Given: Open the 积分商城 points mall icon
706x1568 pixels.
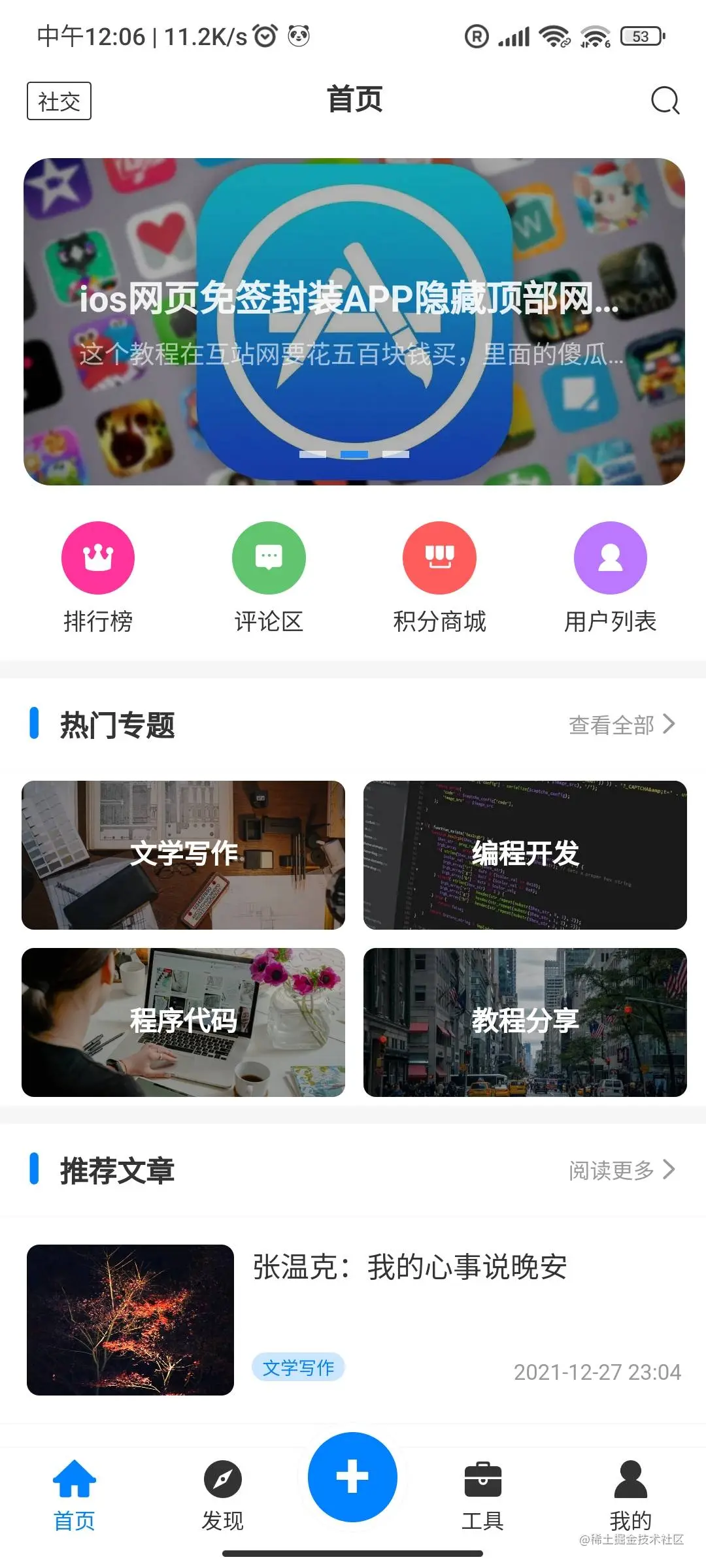Looking at the screenshot, I should (439, 559).
